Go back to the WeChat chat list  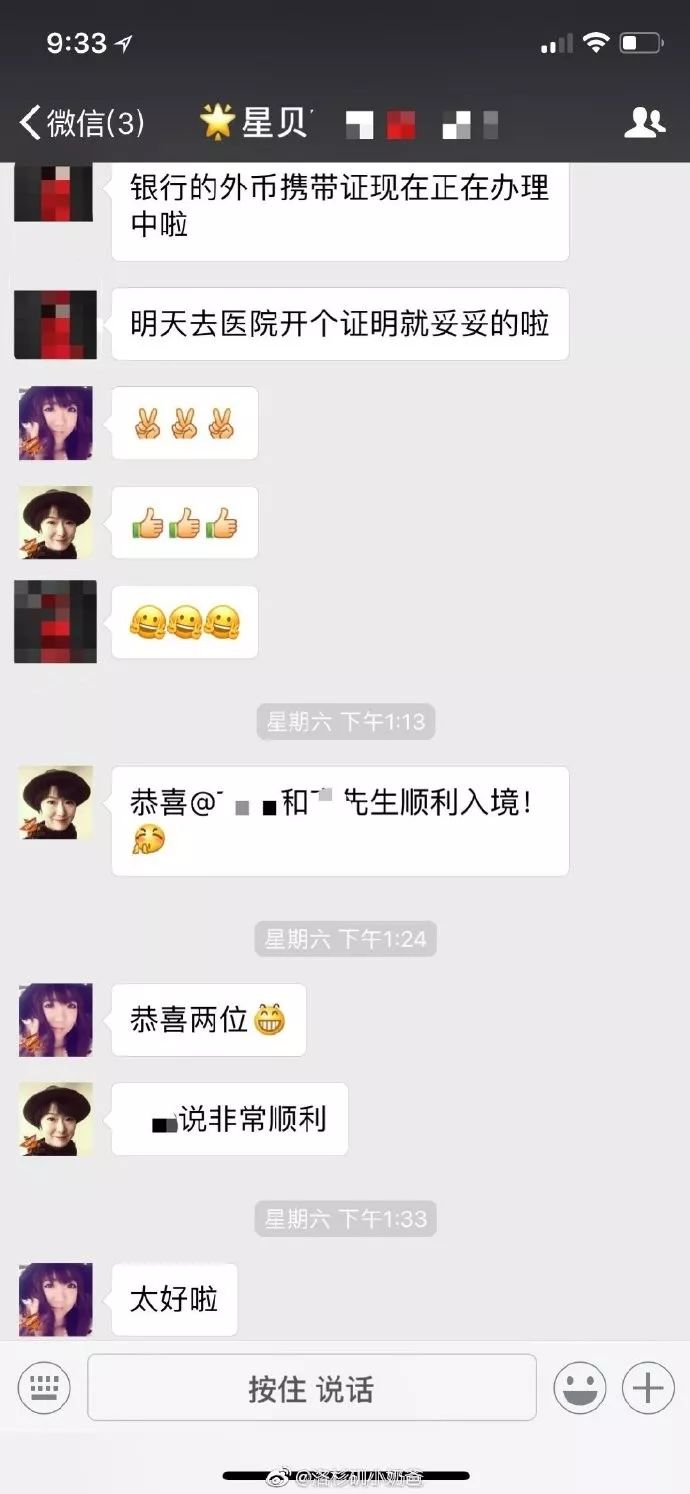[x=80, y=123]
